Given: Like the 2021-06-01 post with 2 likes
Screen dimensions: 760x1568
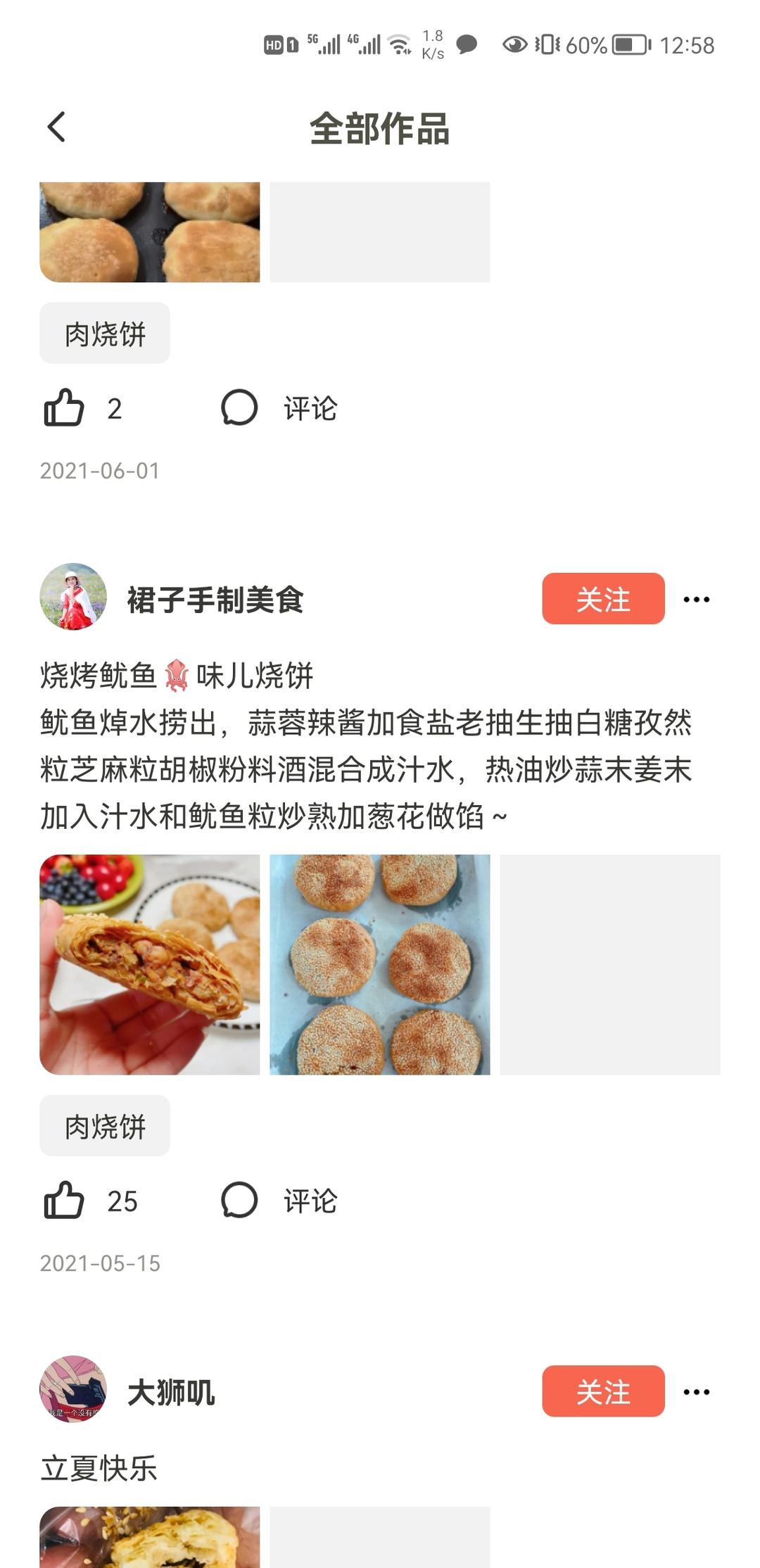Looking at the screenshot, I should point(64,408).
